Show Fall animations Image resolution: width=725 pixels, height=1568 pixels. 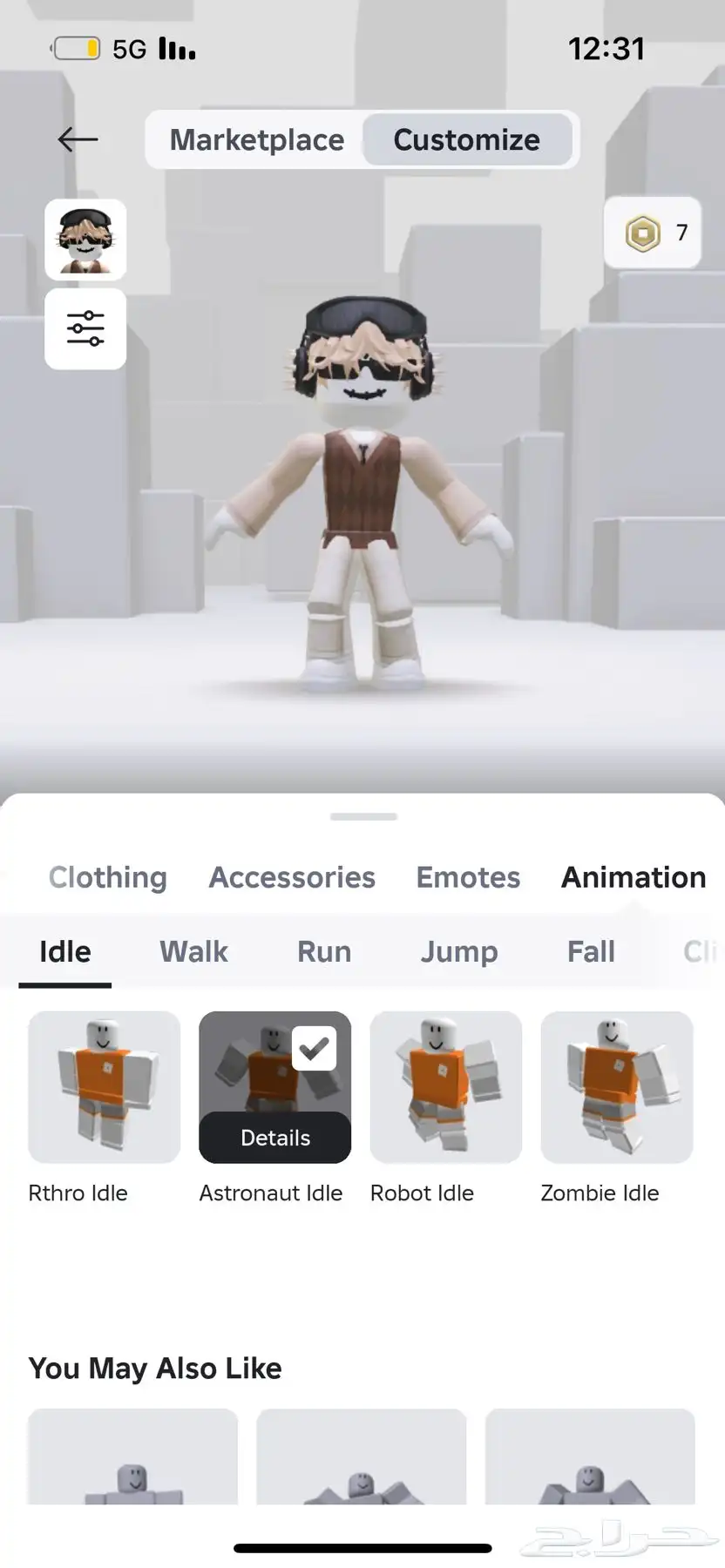point(591,951)
